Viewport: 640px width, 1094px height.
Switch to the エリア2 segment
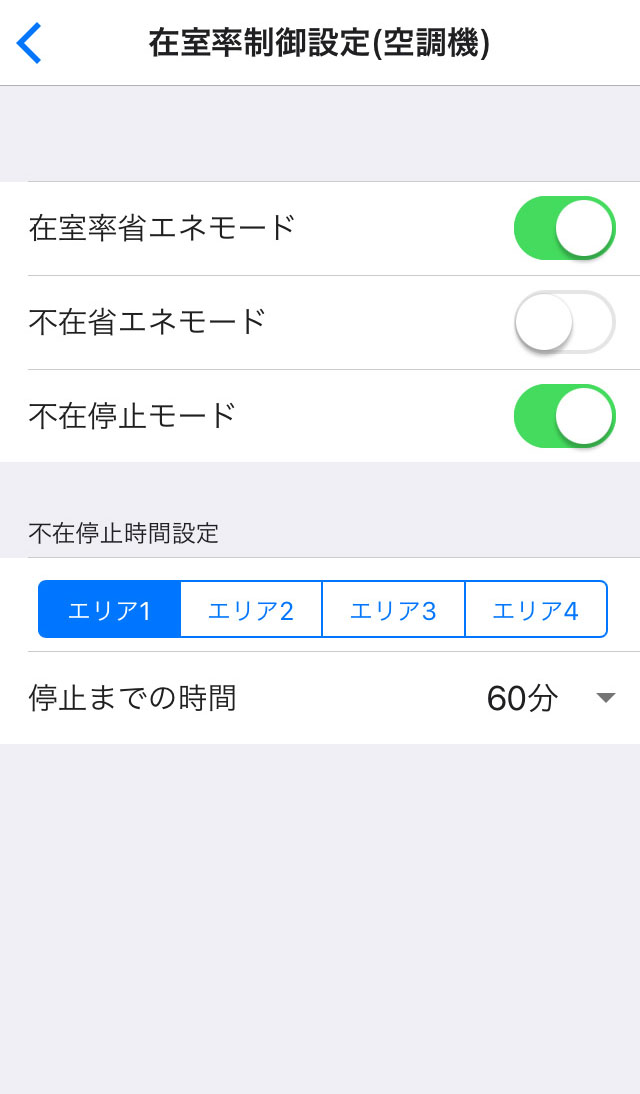click(x=251, y=610)
